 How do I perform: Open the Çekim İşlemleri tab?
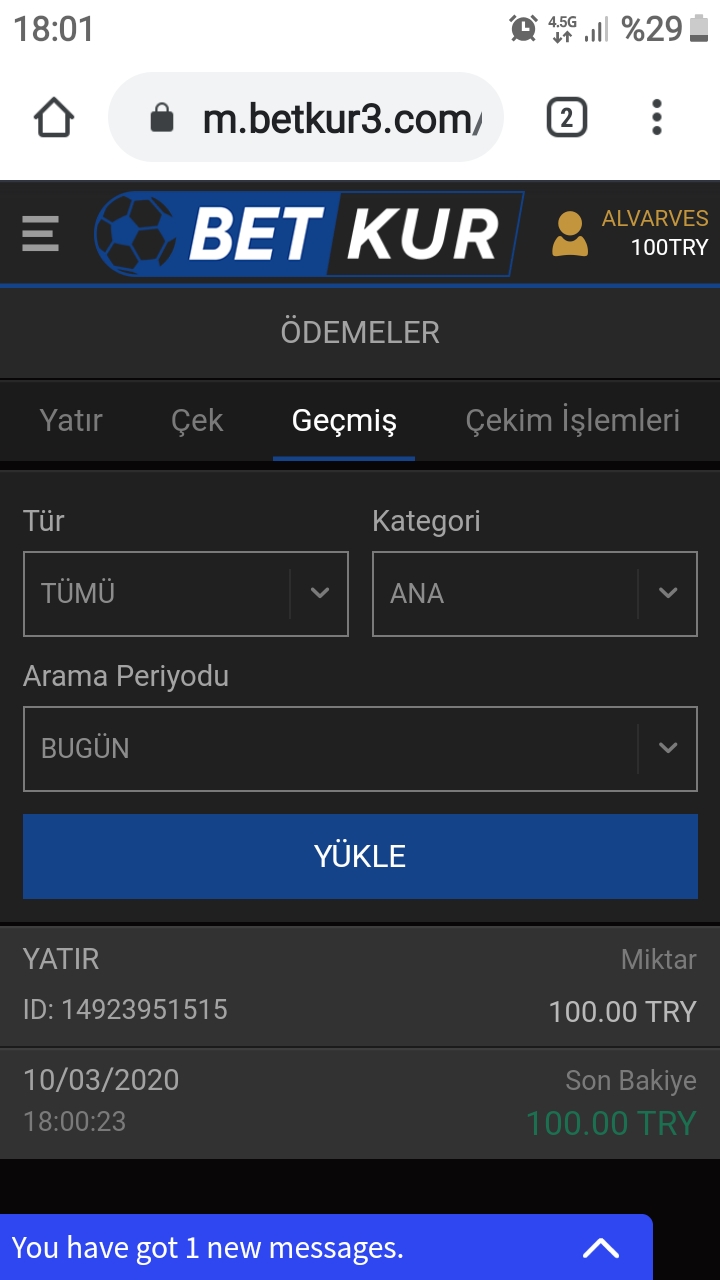(573, 421)
